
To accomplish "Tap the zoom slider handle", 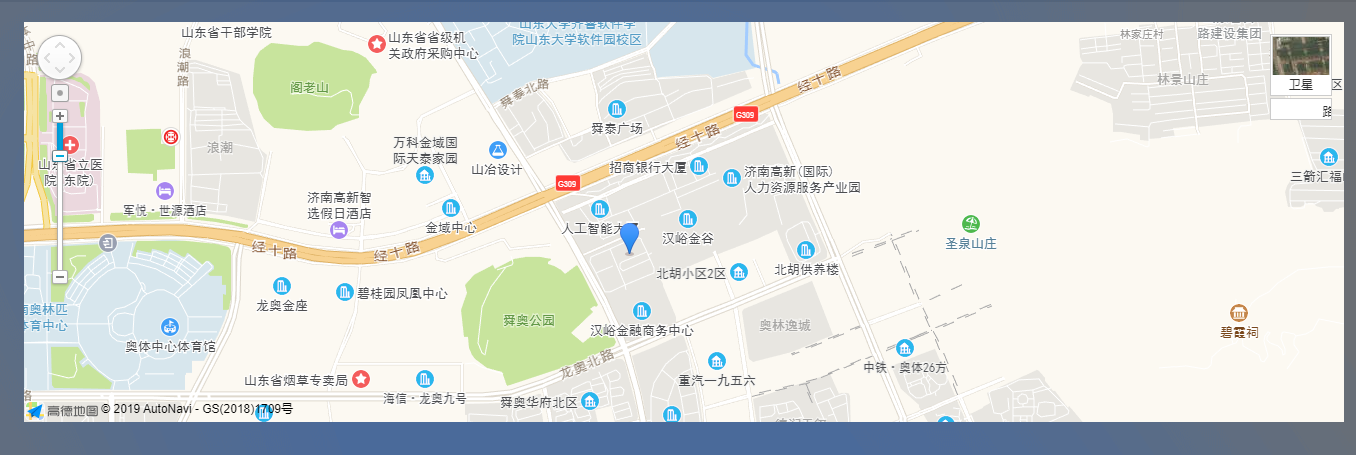I will [60, 155].
